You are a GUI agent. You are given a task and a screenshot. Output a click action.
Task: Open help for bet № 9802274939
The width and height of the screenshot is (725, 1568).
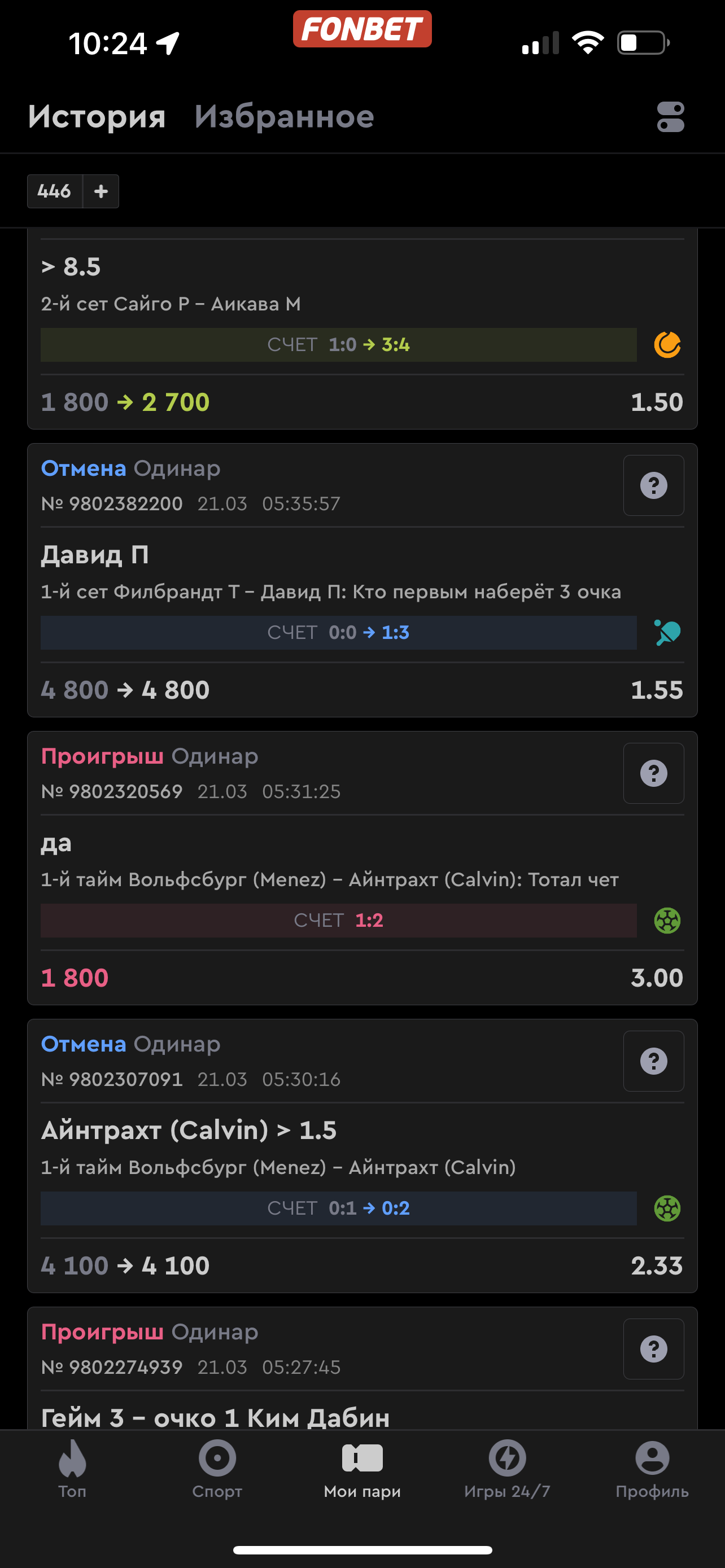click(x=653, y=1350)
